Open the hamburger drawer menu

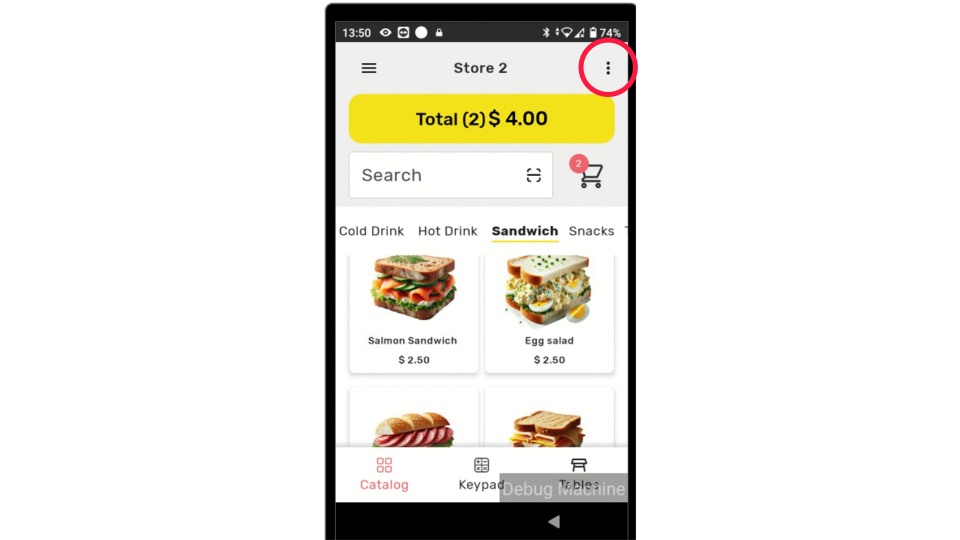[369, 68]
